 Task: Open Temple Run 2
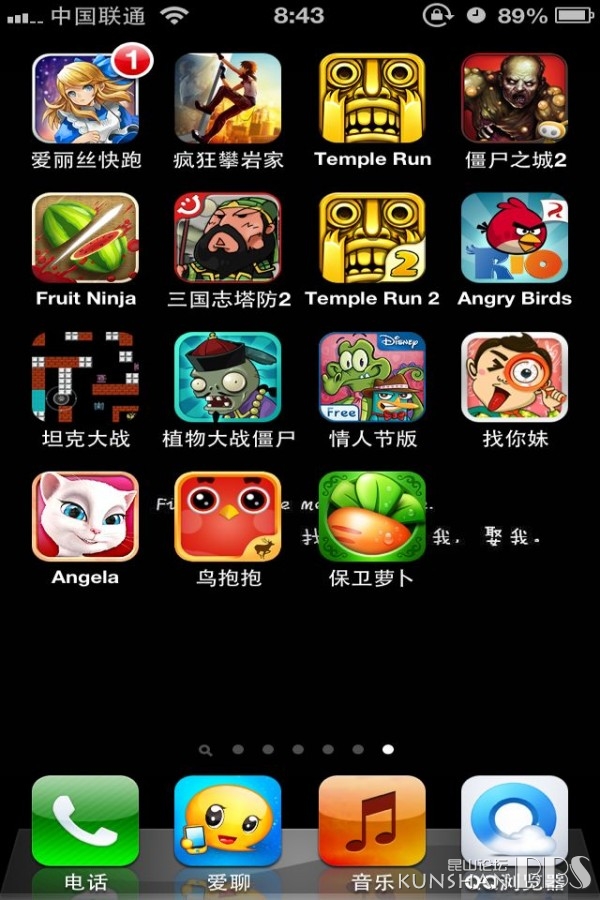372,240
